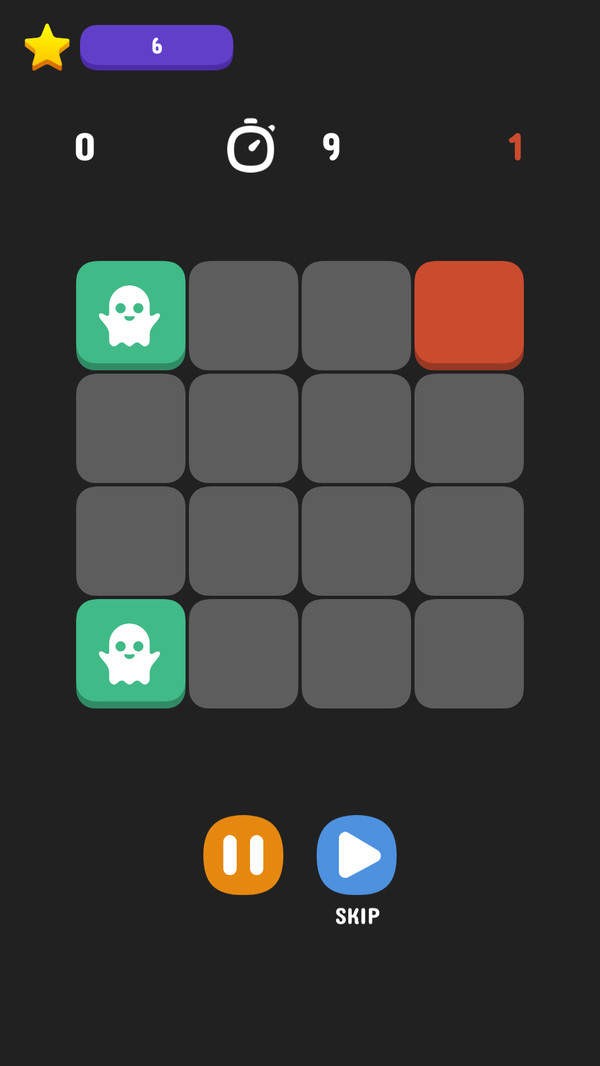Image resolution: width=600 pixels, height=1066 pixels.
Task: Pause the game with the orange button
Action: pyautogui.click(x=243, y=855)
